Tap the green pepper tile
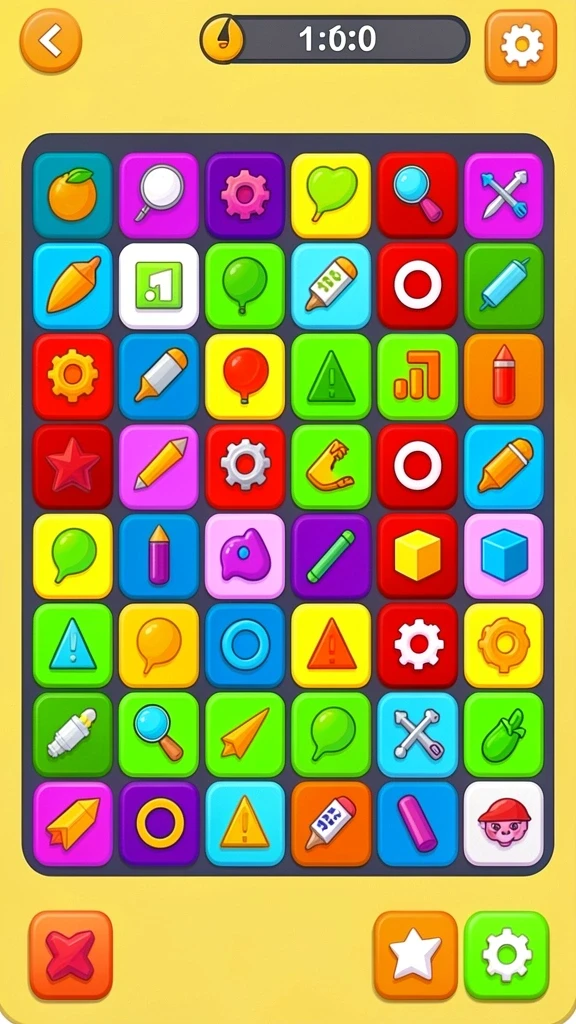 pyautogui.click(x=504, y=735)
